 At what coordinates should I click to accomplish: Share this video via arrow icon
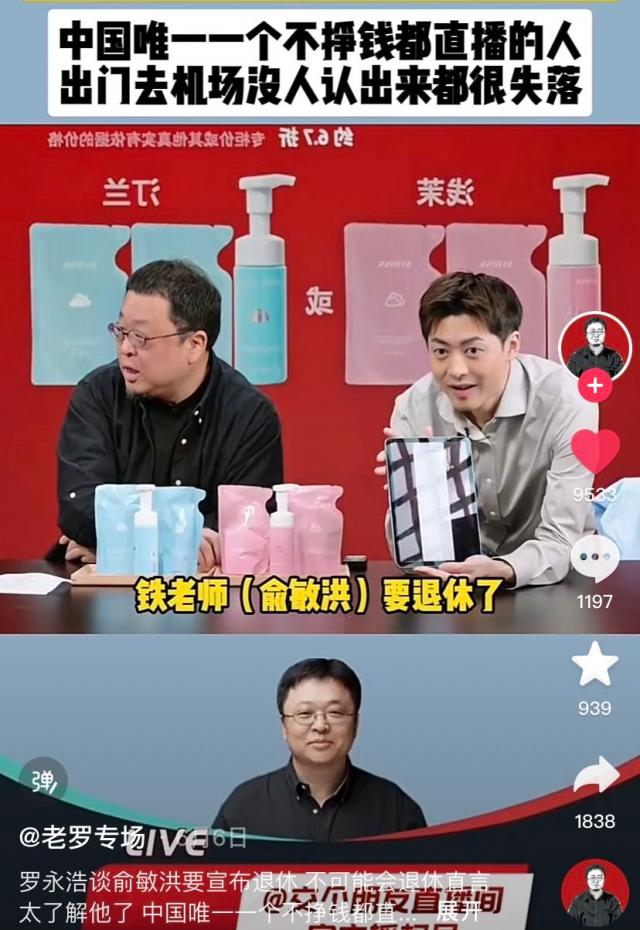coord(595,776)
